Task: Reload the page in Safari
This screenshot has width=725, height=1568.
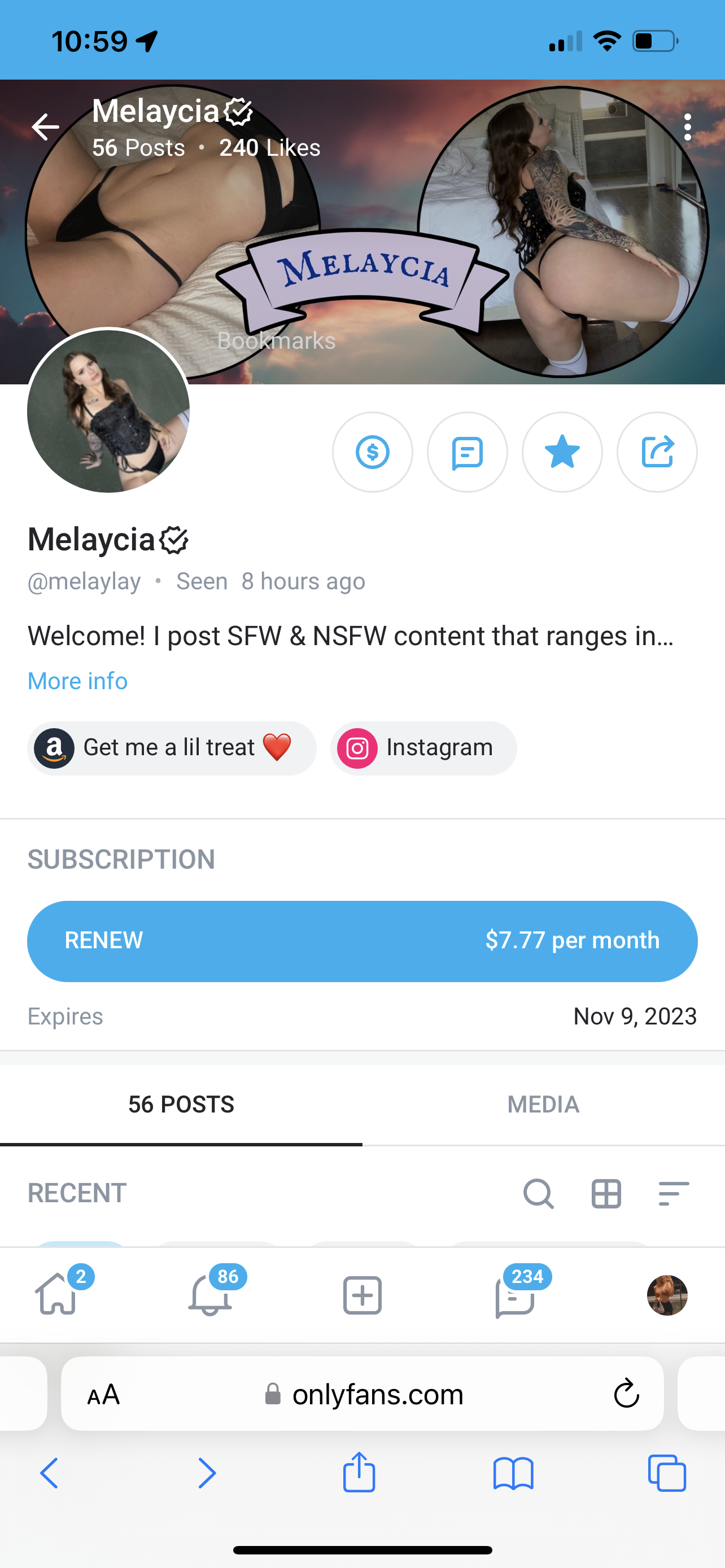Action: coord(626,1393)
